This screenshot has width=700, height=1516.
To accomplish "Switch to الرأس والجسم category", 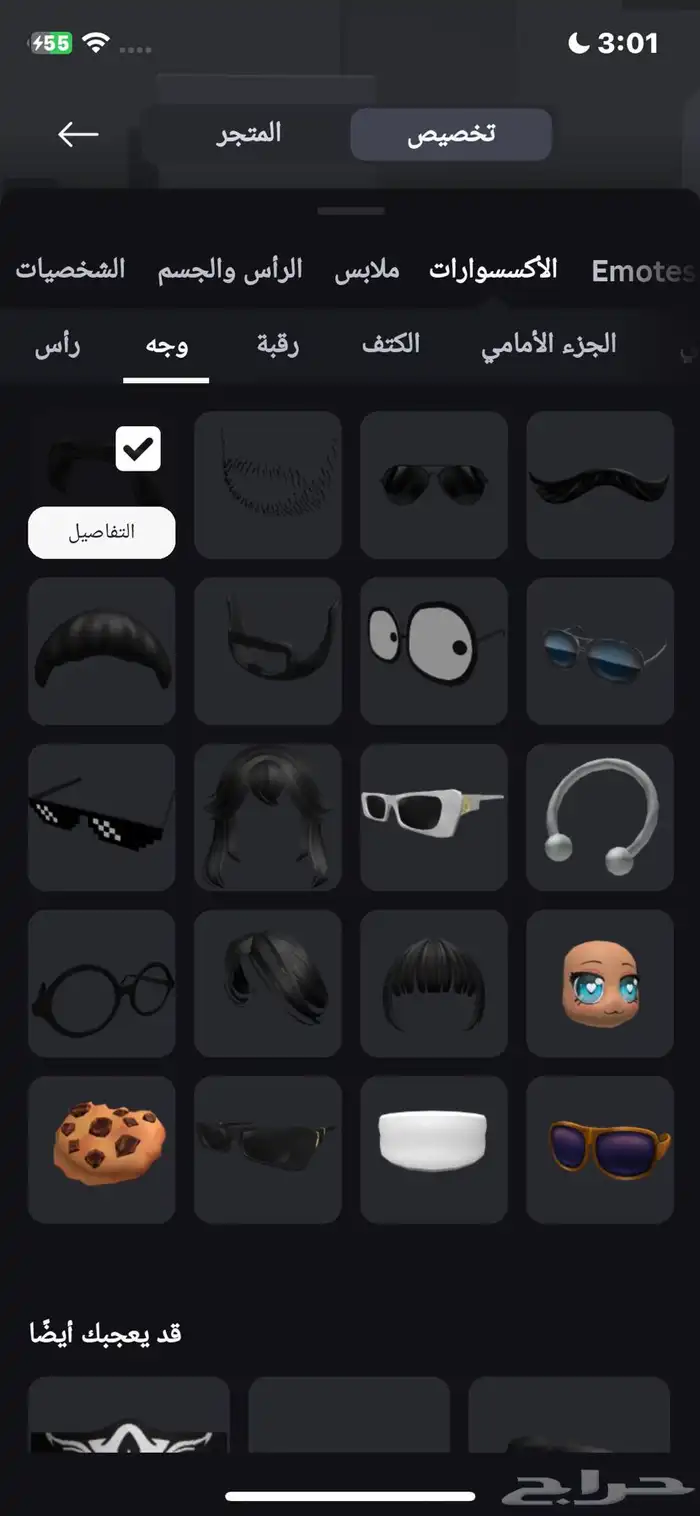I will (x=230, y=271).
